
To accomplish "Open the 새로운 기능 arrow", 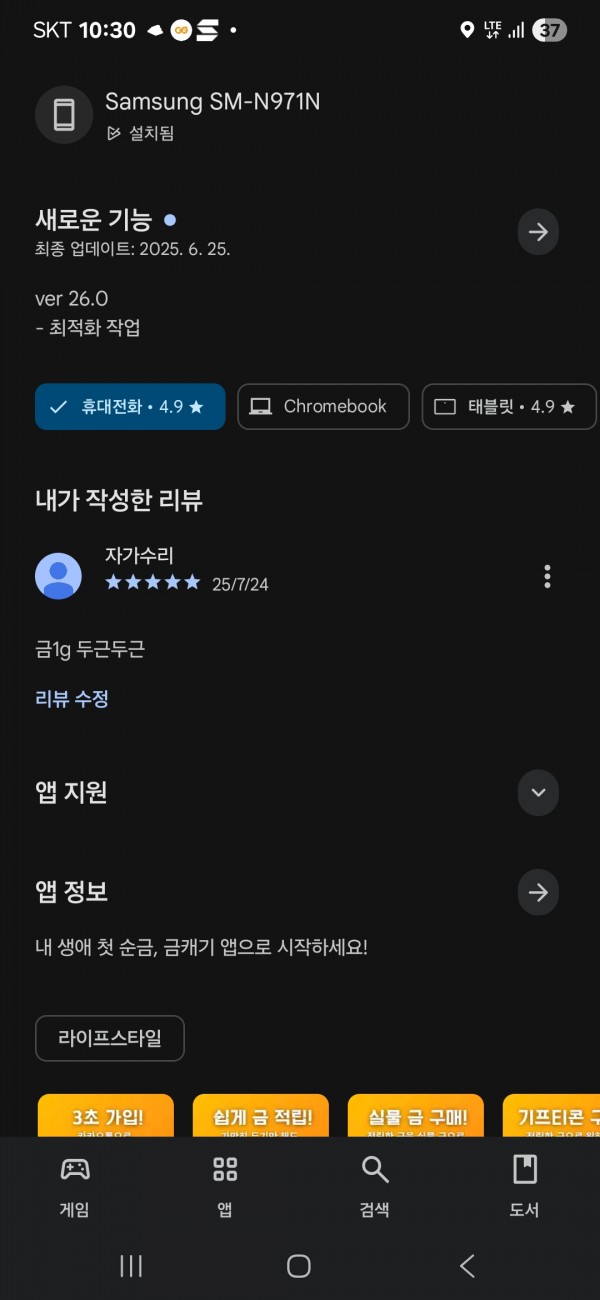I will pos(538,233).
